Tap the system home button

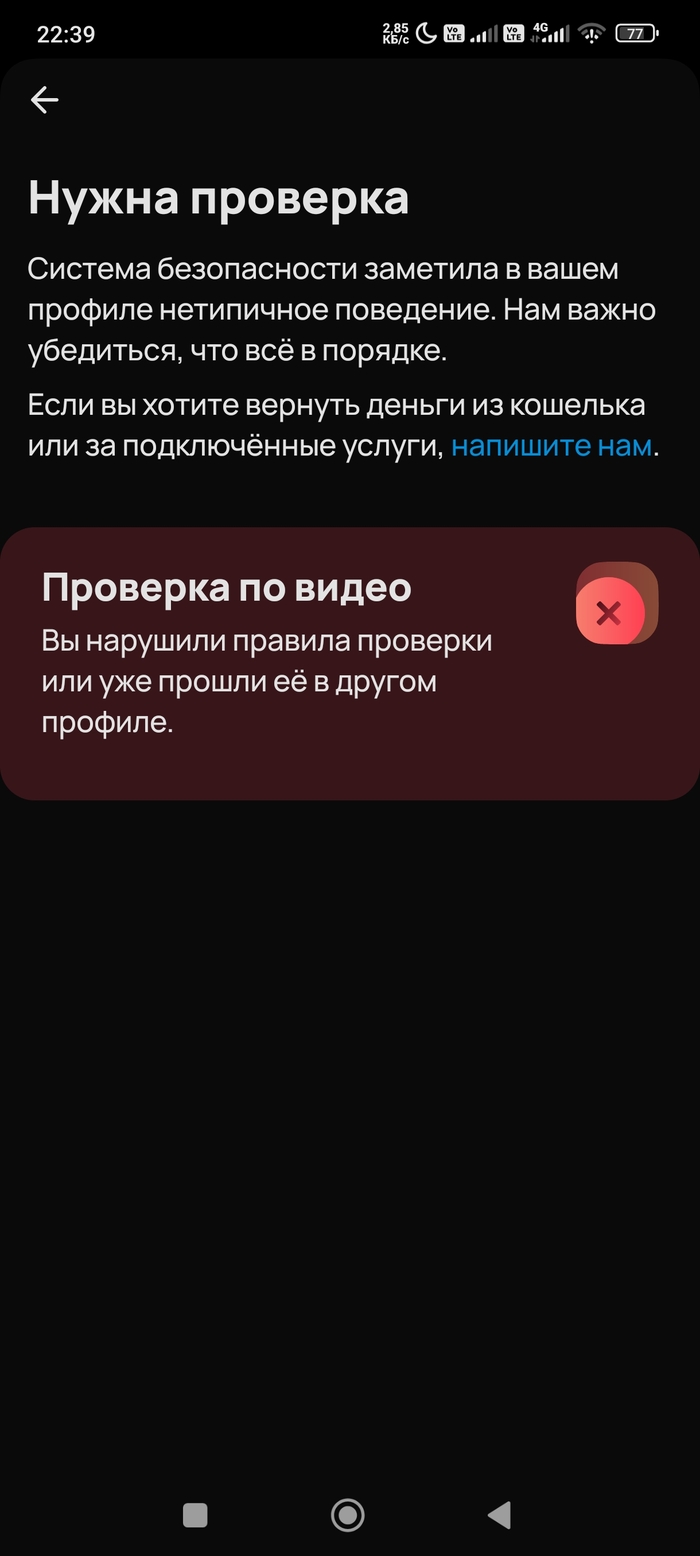point(347,1515)
